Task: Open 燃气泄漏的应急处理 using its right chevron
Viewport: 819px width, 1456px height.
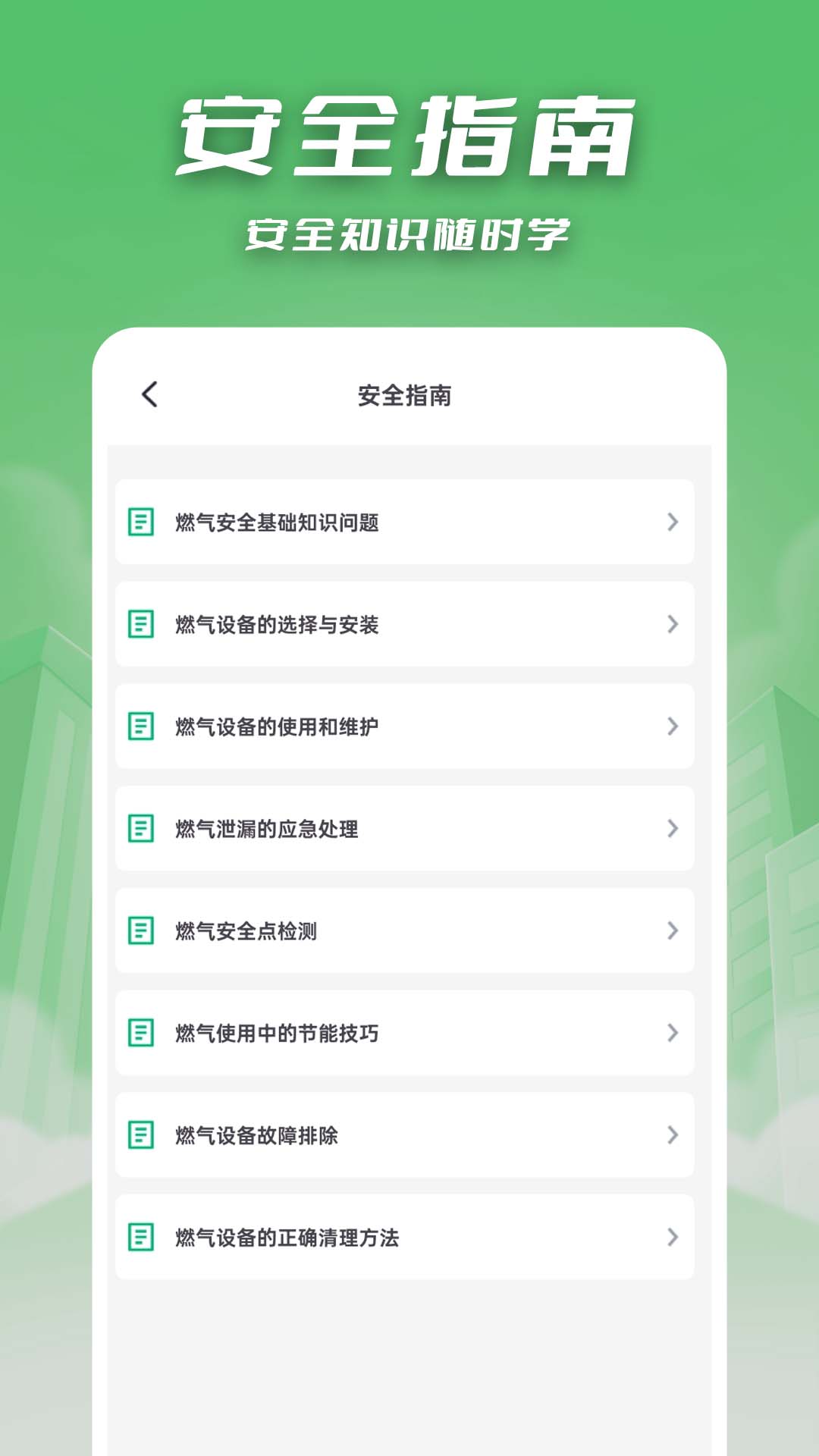Action: click(672, 829)
